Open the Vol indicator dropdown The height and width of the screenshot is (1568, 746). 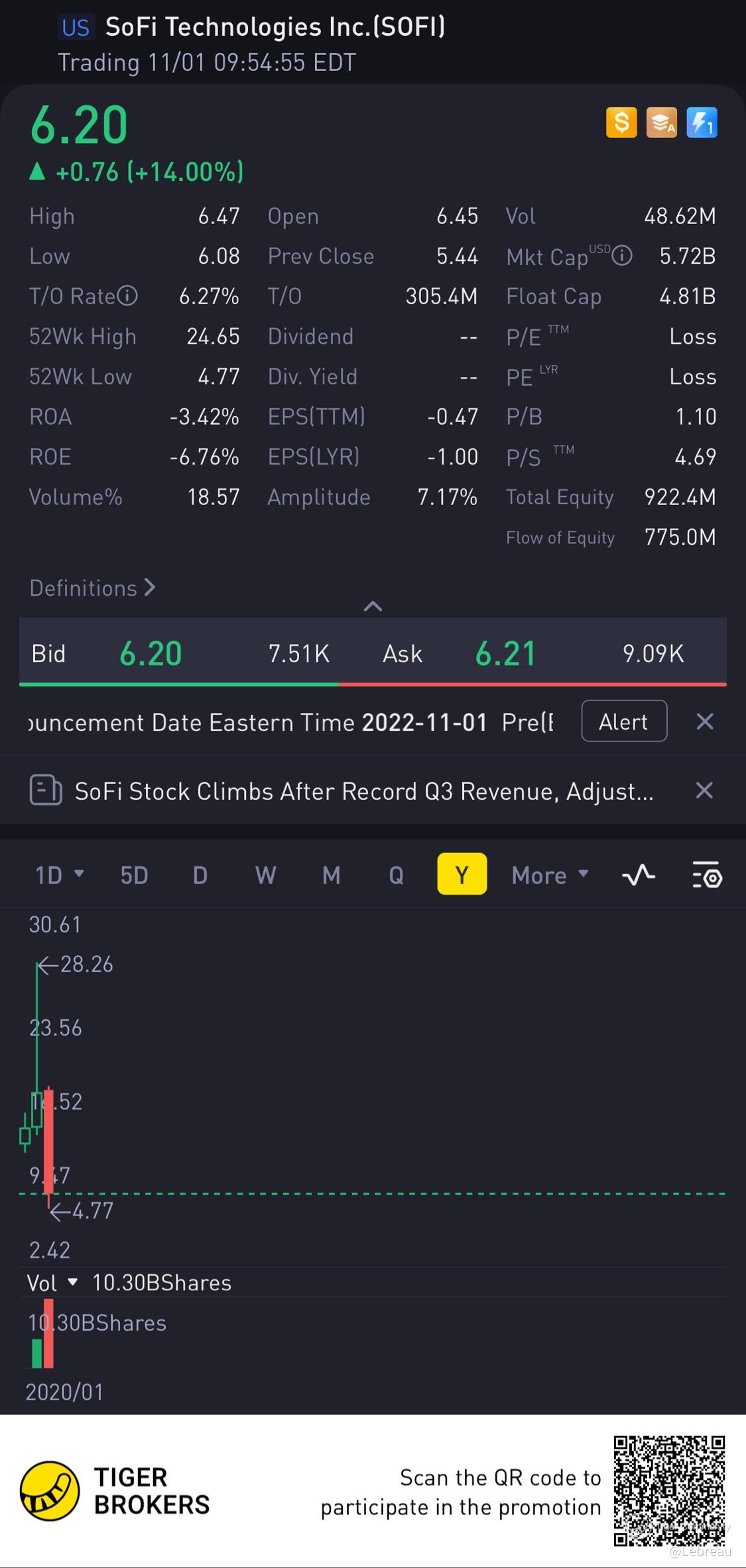tap(52, 1283)
